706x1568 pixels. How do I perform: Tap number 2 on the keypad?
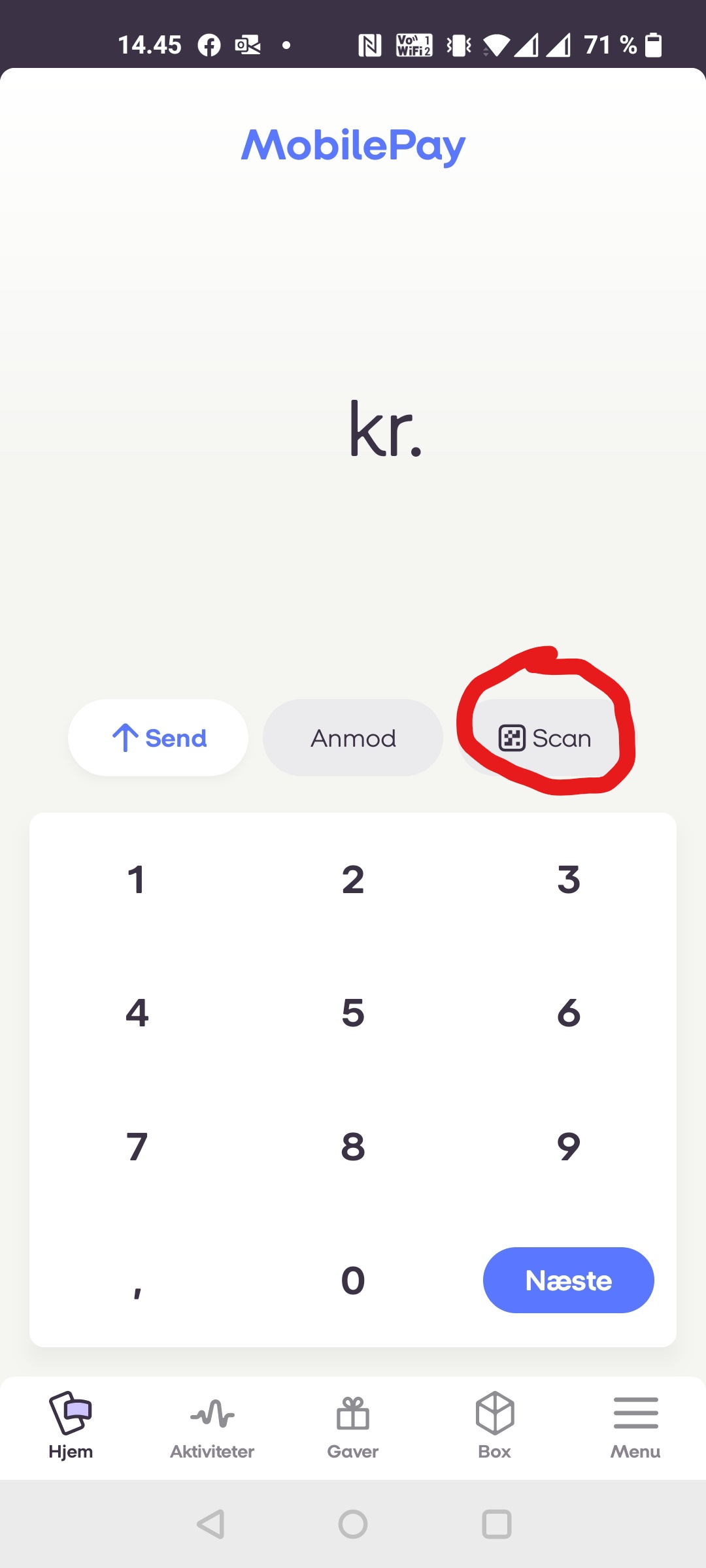353,879
